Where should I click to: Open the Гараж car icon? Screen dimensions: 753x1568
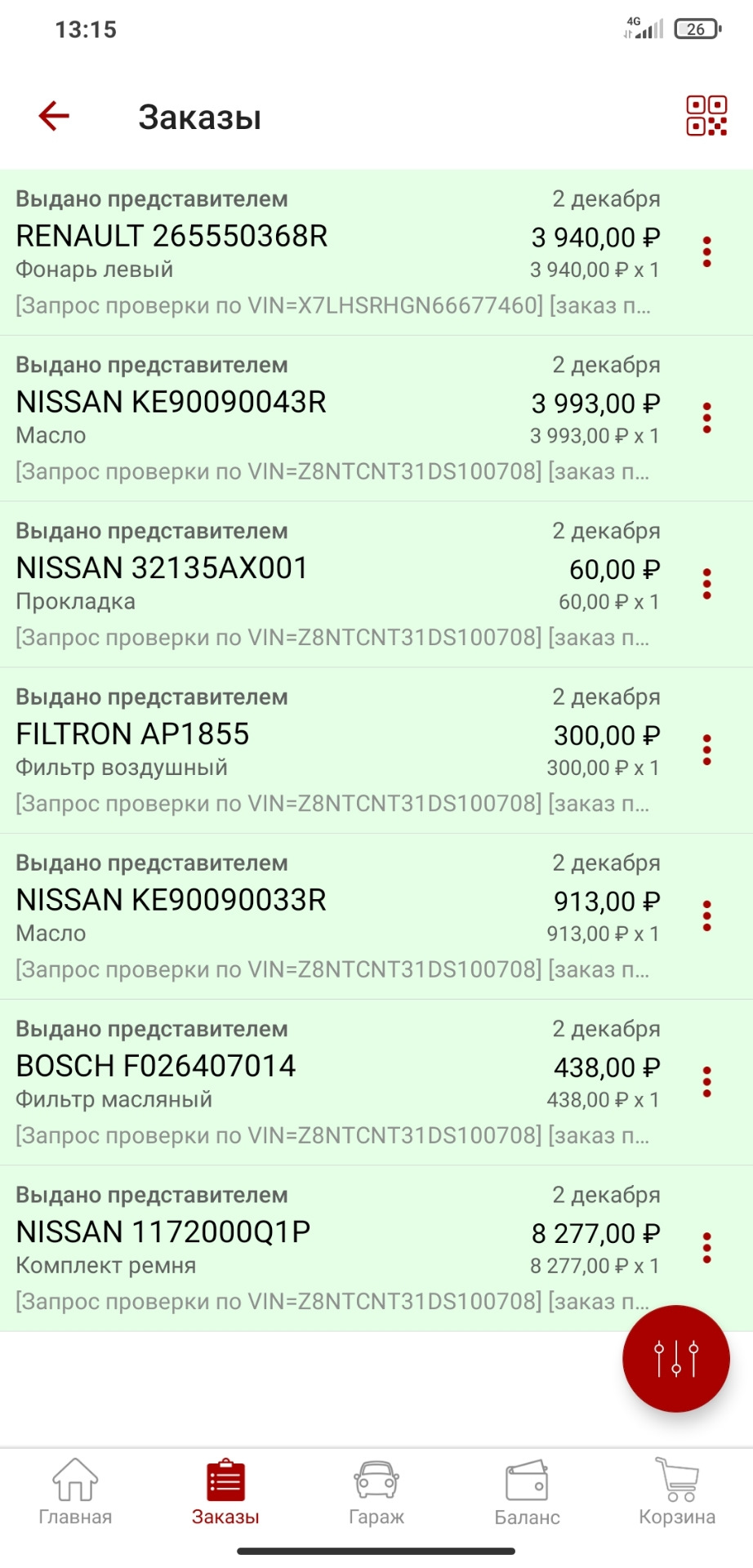(376, 1478)
